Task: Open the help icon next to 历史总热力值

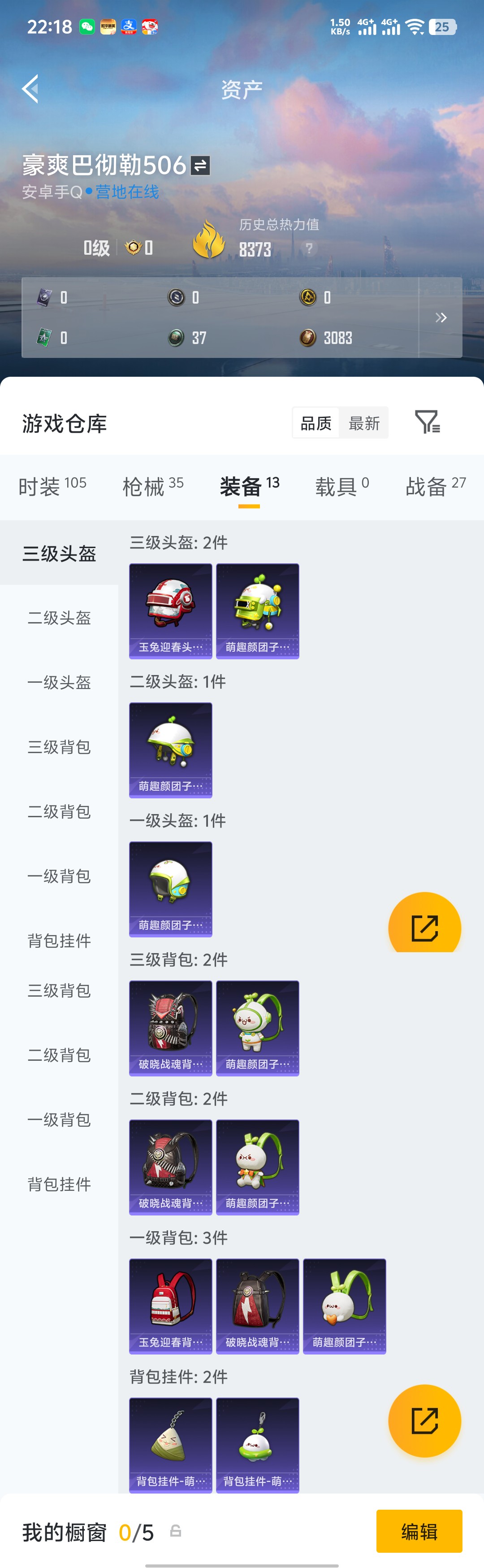Action: point(310,248)
